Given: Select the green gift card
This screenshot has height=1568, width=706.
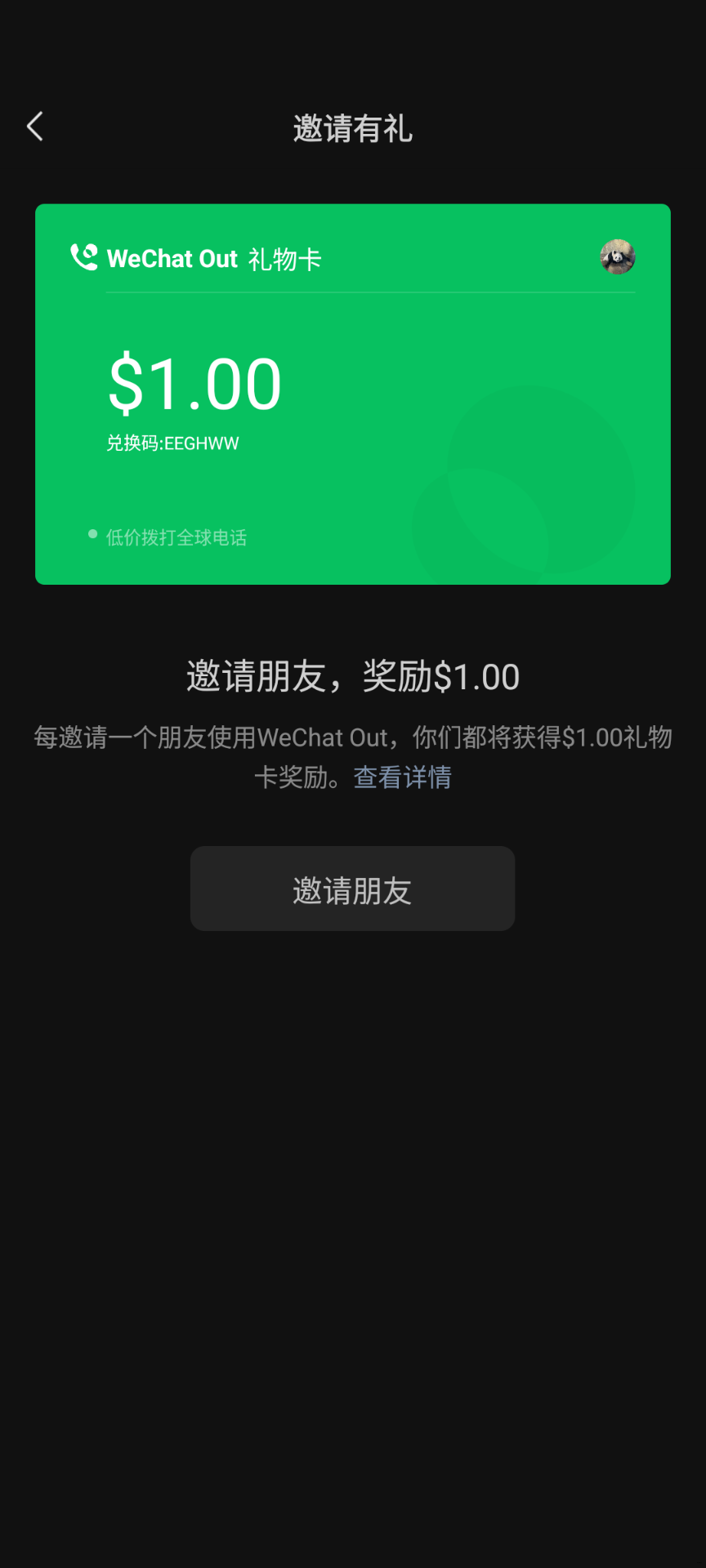Looking at the screenshot, I should 352,394.
